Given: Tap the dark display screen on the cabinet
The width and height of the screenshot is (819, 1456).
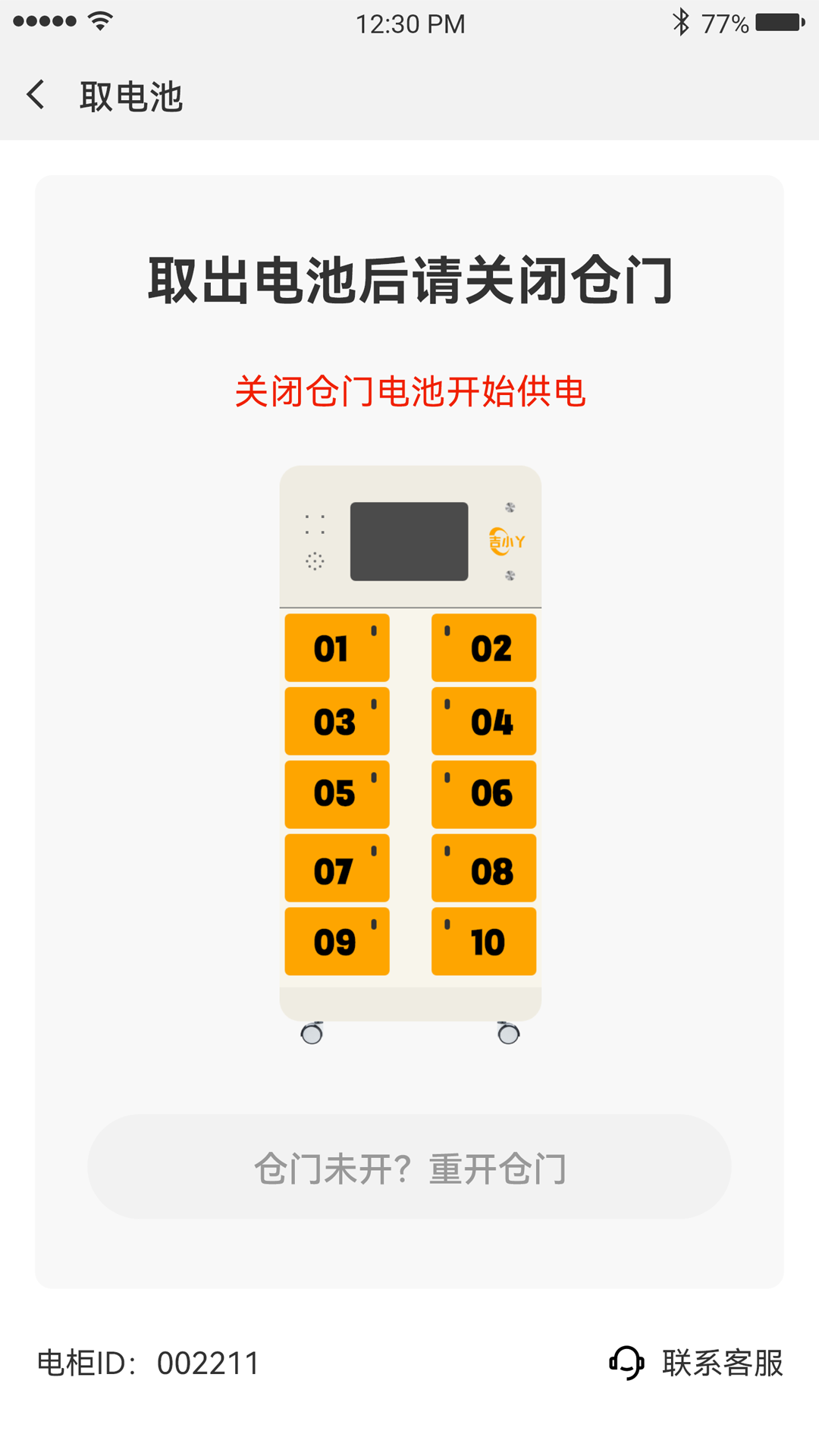Looking at the screenshot, I should coord(409,540).
